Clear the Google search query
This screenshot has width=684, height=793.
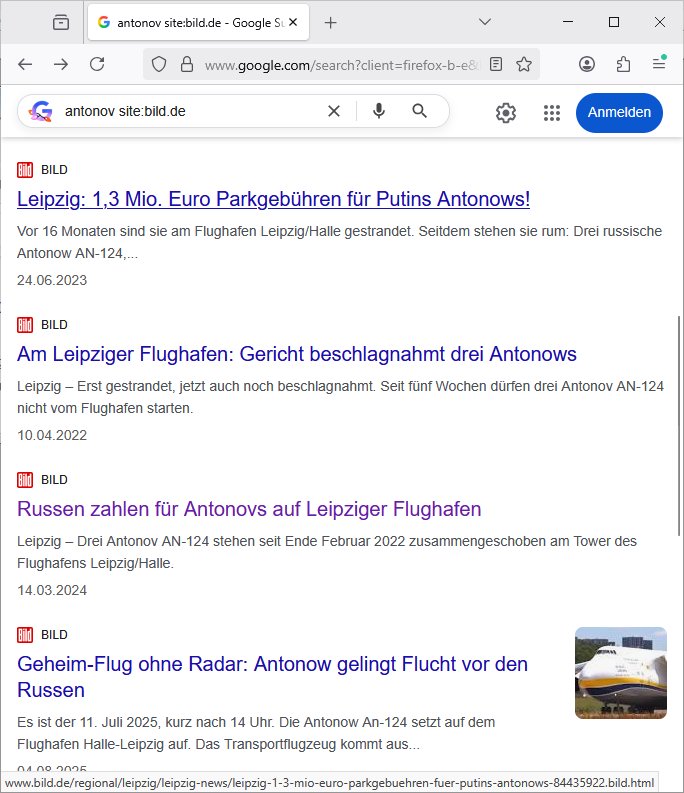click(334, 111)
